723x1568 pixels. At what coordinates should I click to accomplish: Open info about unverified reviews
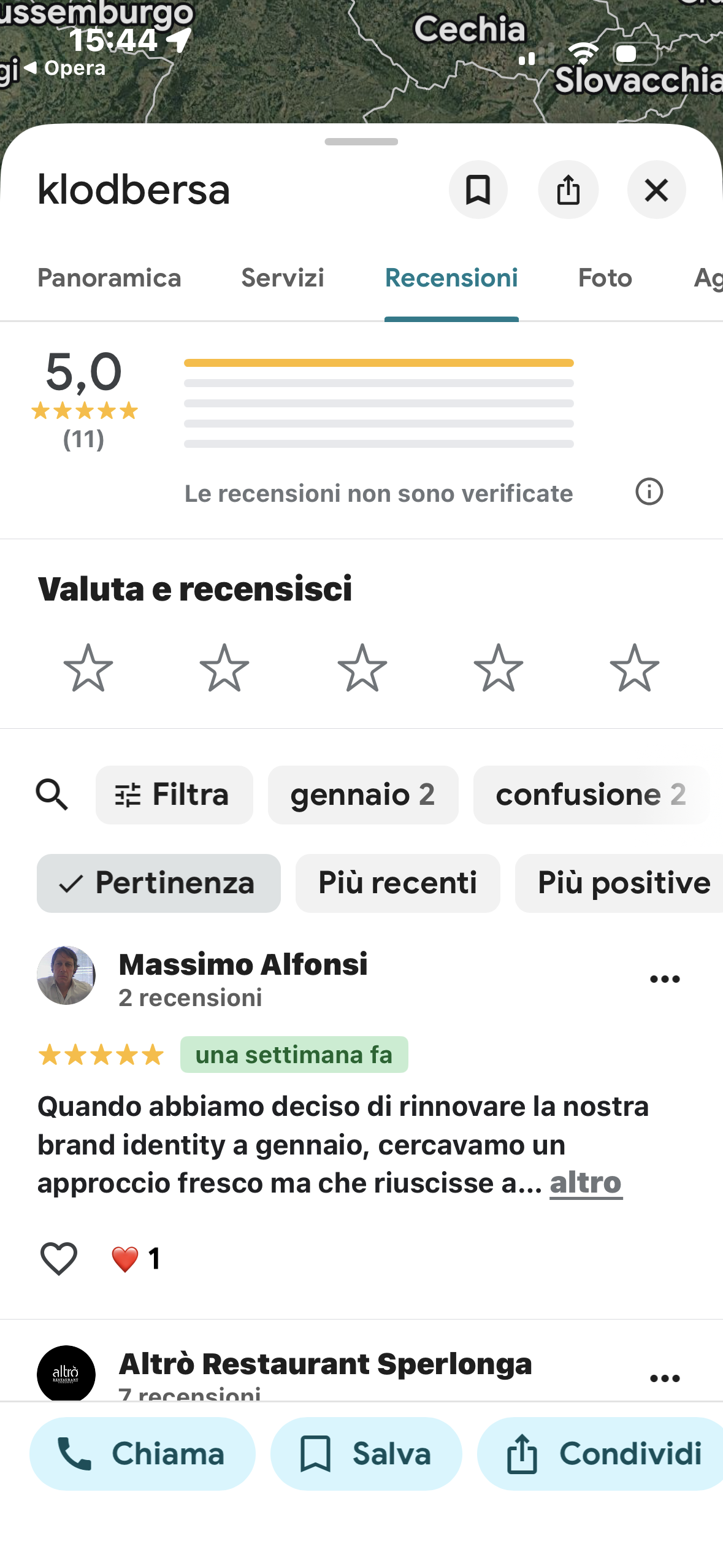pos(649,492)
